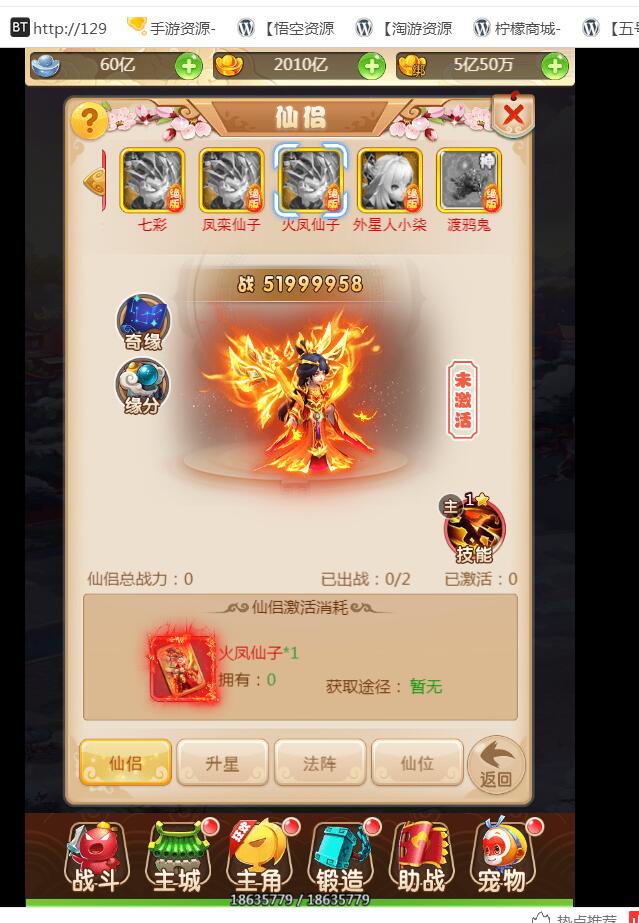The height and width of the screenshot is (923, 639).
Task: View the companion's 技能 skill
Action: (474, 530)
